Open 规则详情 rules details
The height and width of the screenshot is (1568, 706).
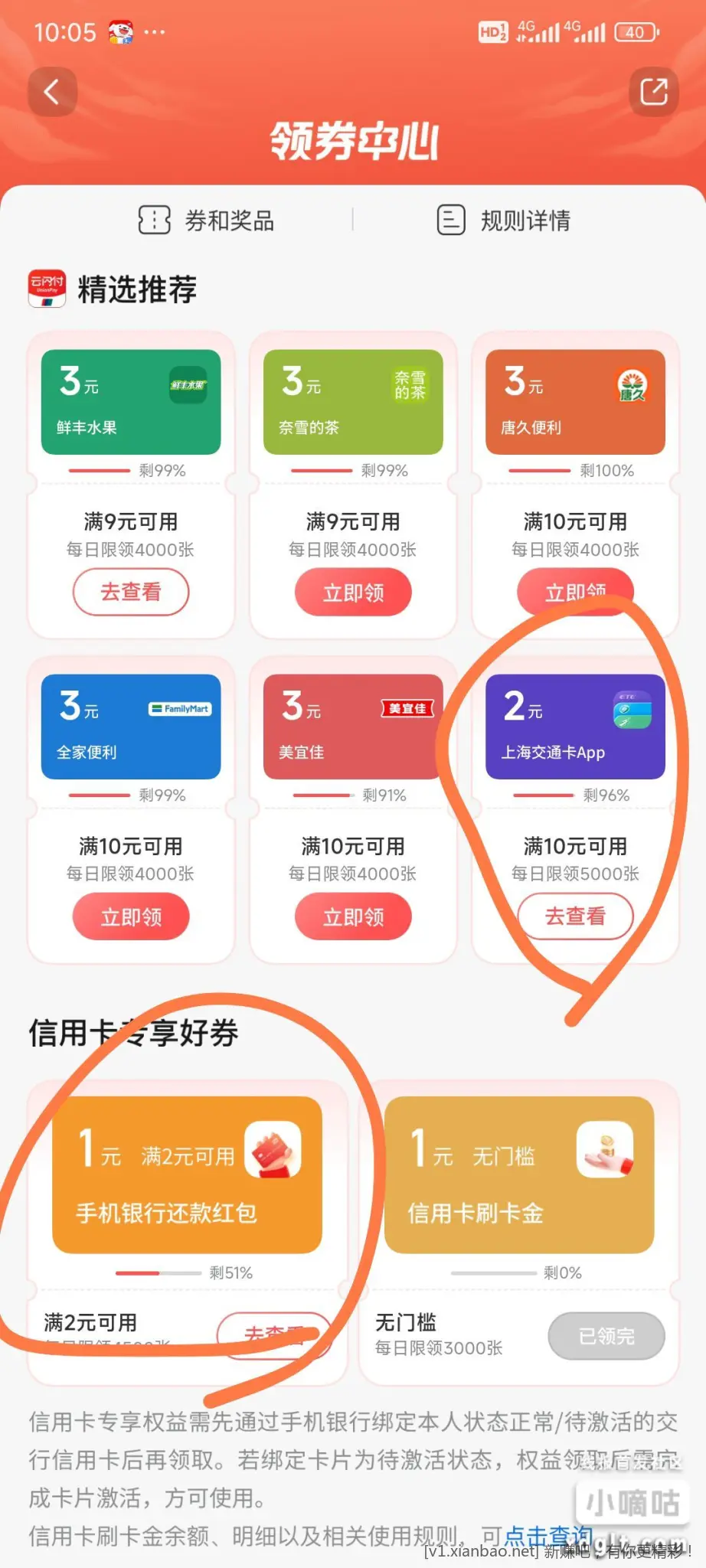[504, 220]
